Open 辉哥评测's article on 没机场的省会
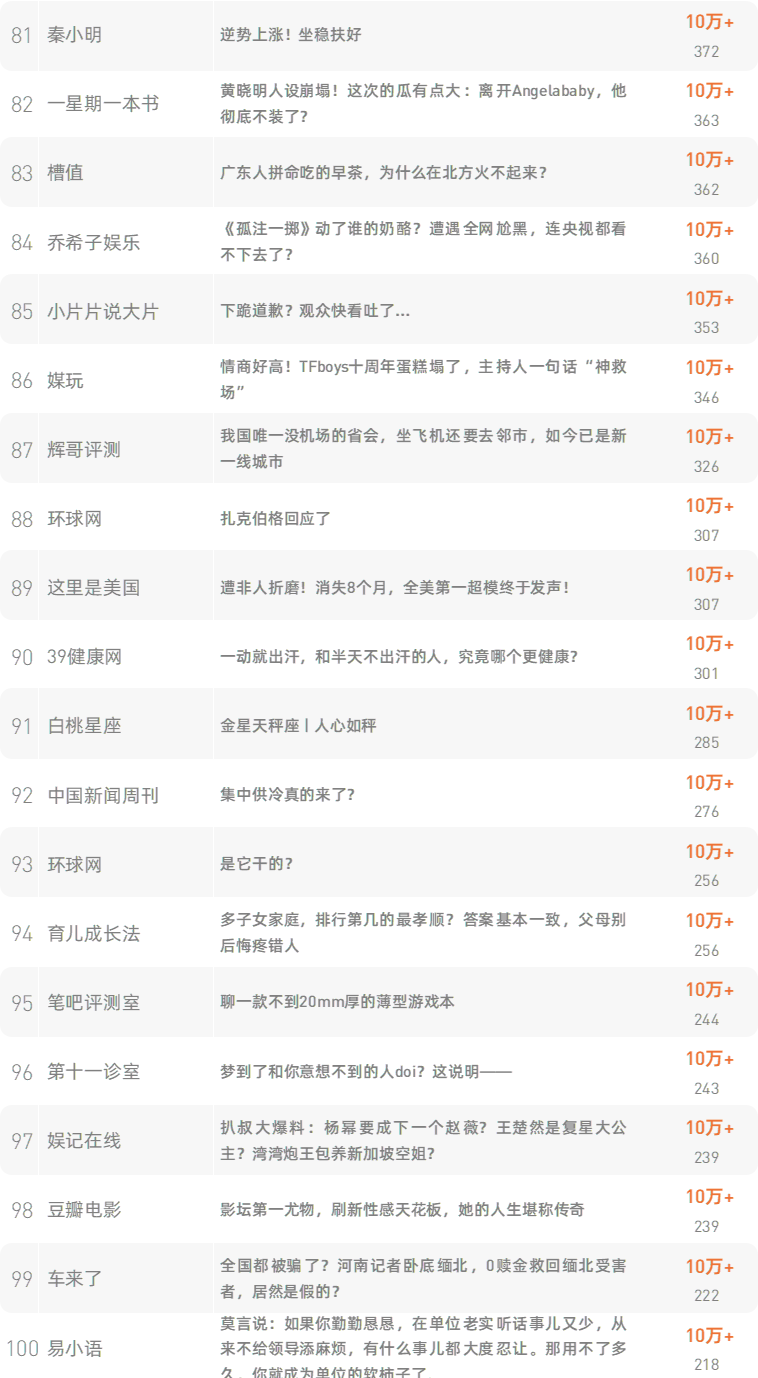Viewport: 758px width, 1378px height. click(x=424, y=449)
